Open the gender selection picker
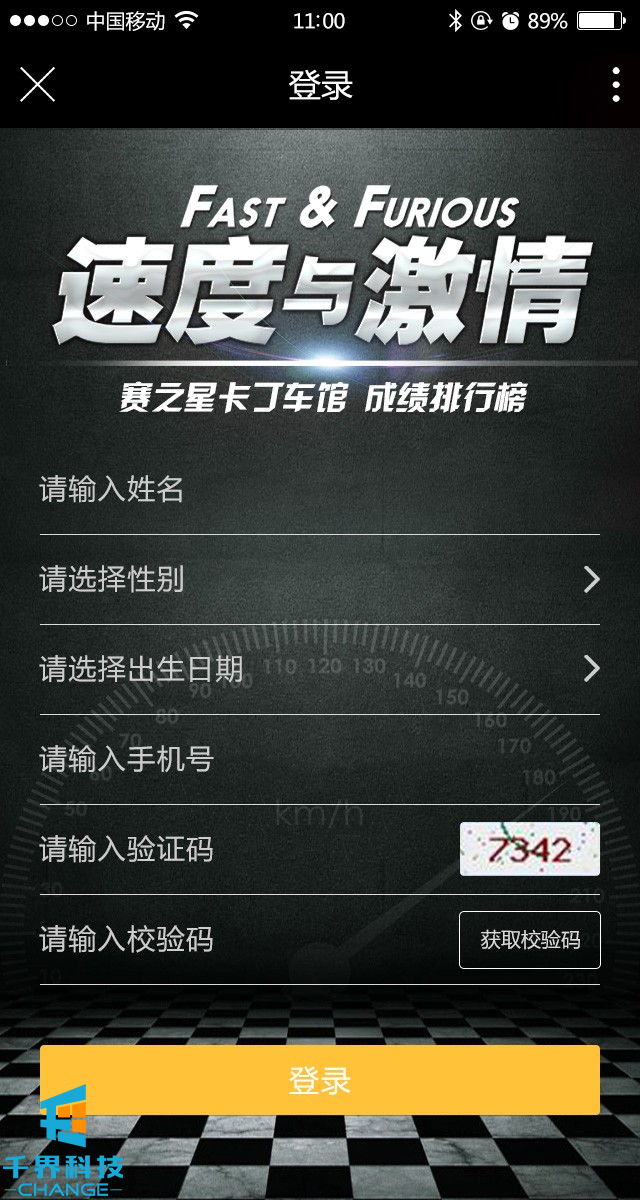640x1200 pixels. tap(320, 580)
